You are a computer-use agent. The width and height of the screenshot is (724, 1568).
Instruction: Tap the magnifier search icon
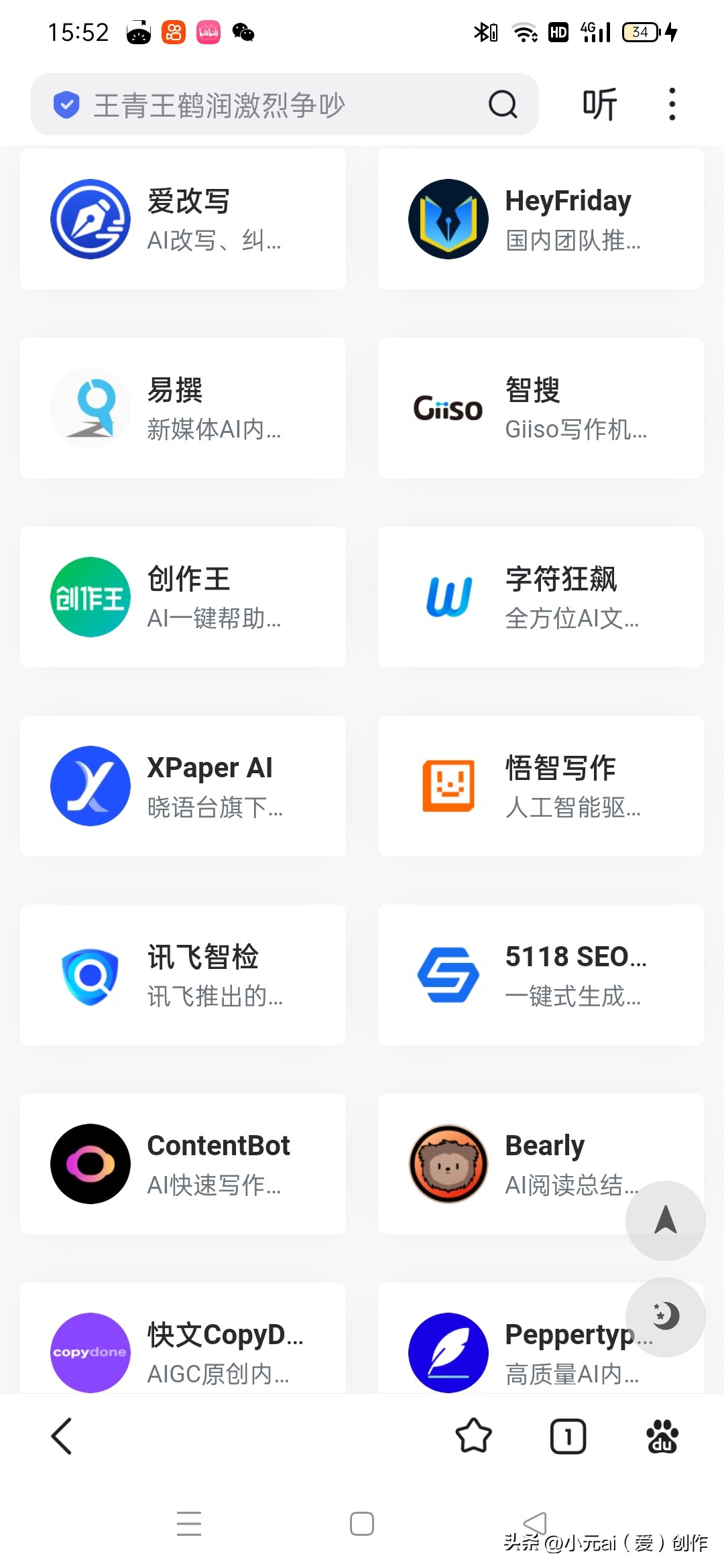pyautogui.click(x=503, y=105)
